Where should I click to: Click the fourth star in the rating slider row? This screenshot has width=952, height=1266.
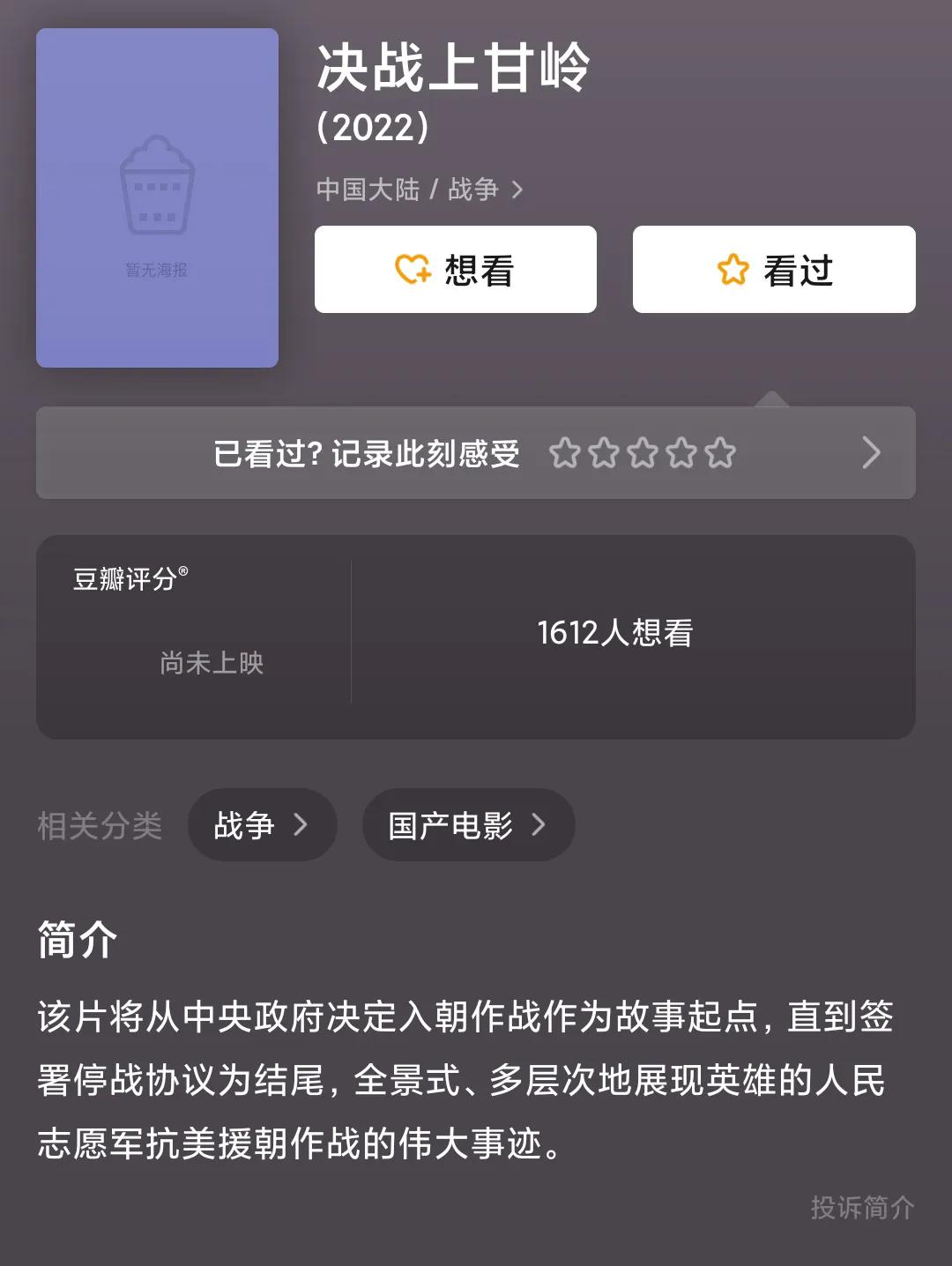682,452
